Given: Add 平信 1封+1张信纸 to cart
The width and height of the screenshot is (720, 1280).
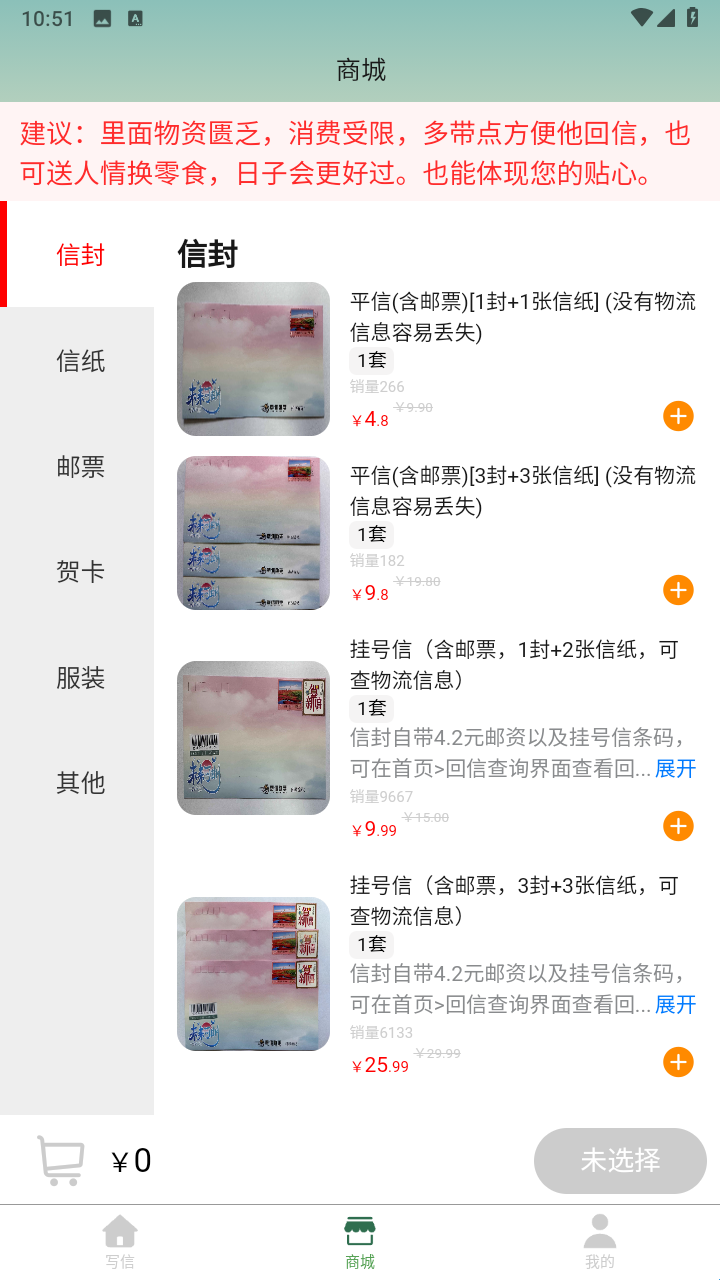Looking at the screenshot, I should (678, 416).
